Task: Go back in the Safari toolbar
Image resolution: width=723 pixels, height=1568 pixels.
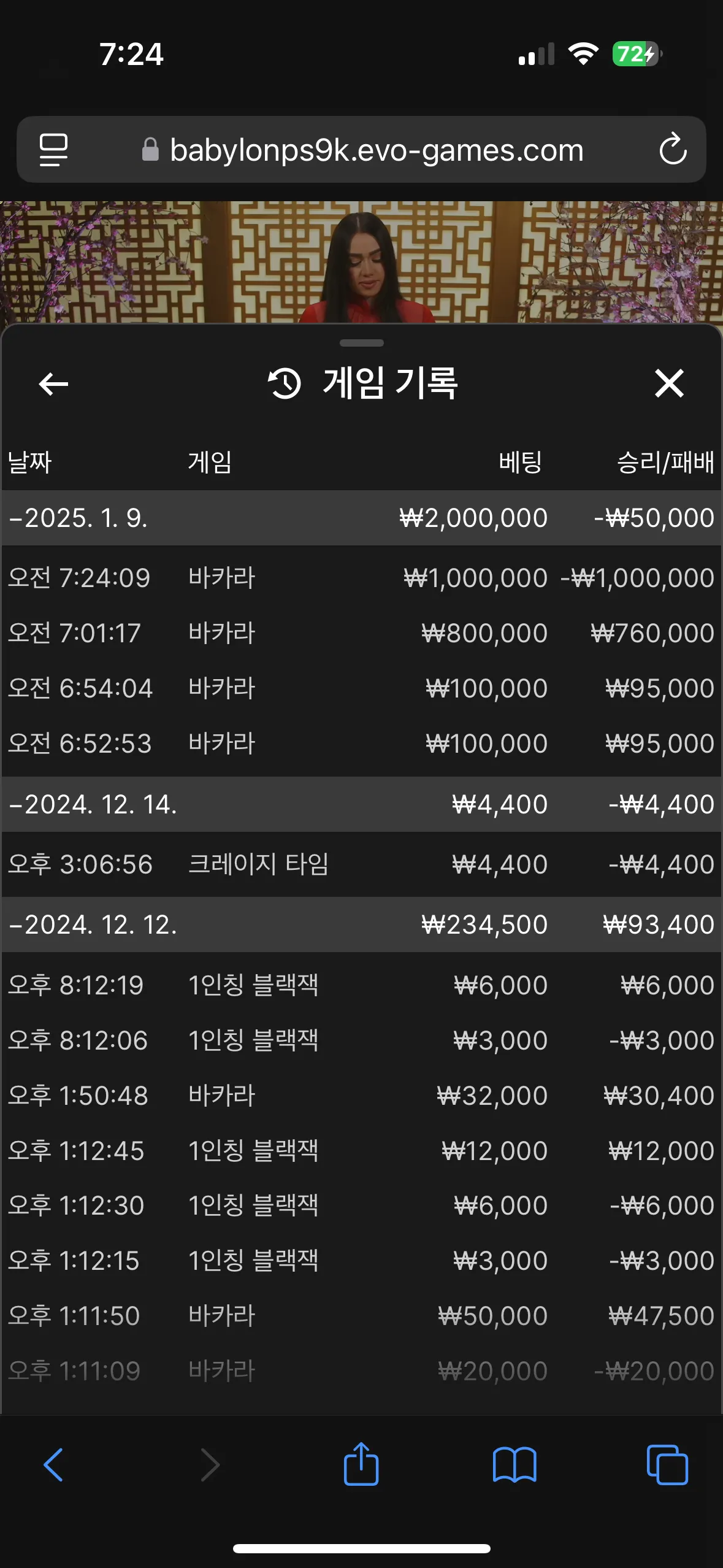Action: point(54,1465)
